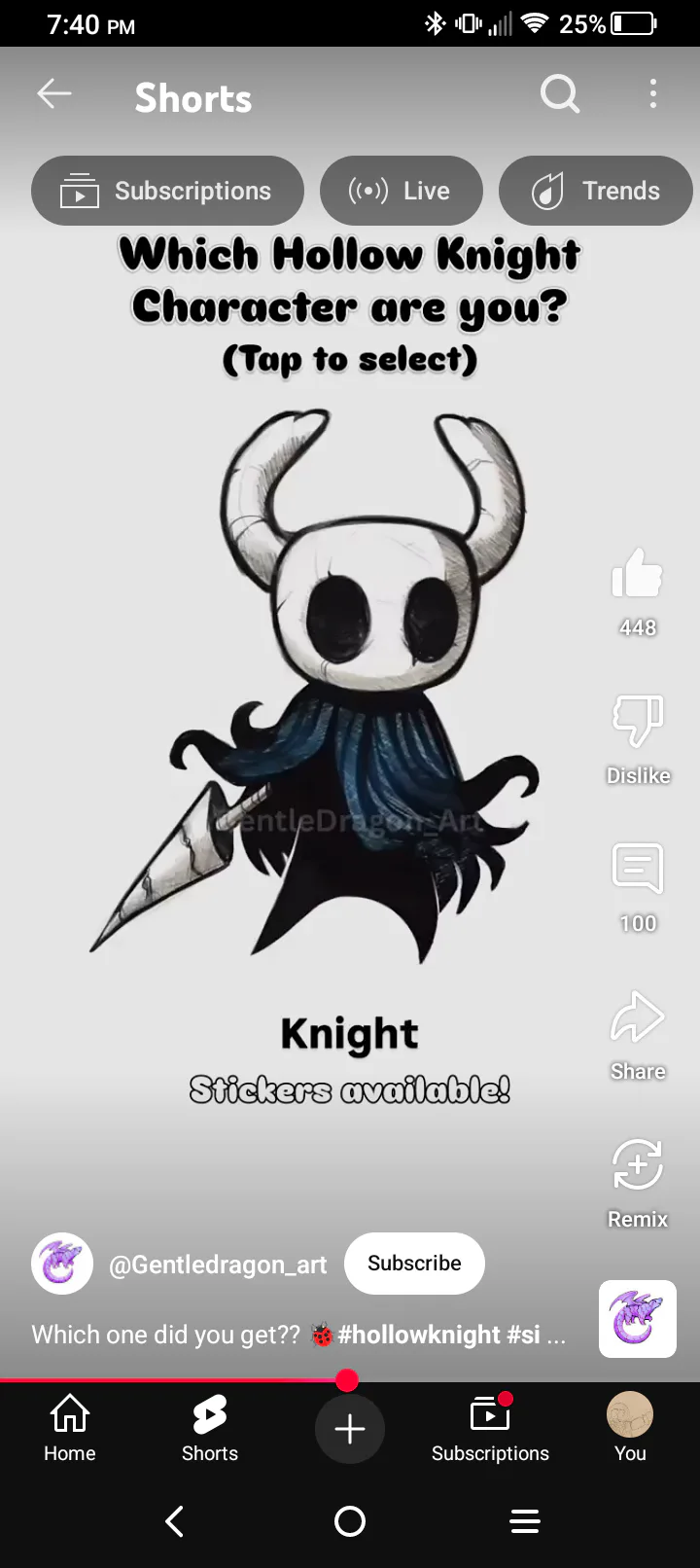Share this Short
The width and height of the screenshot is (700, 1568).
tap(638, 1017)
